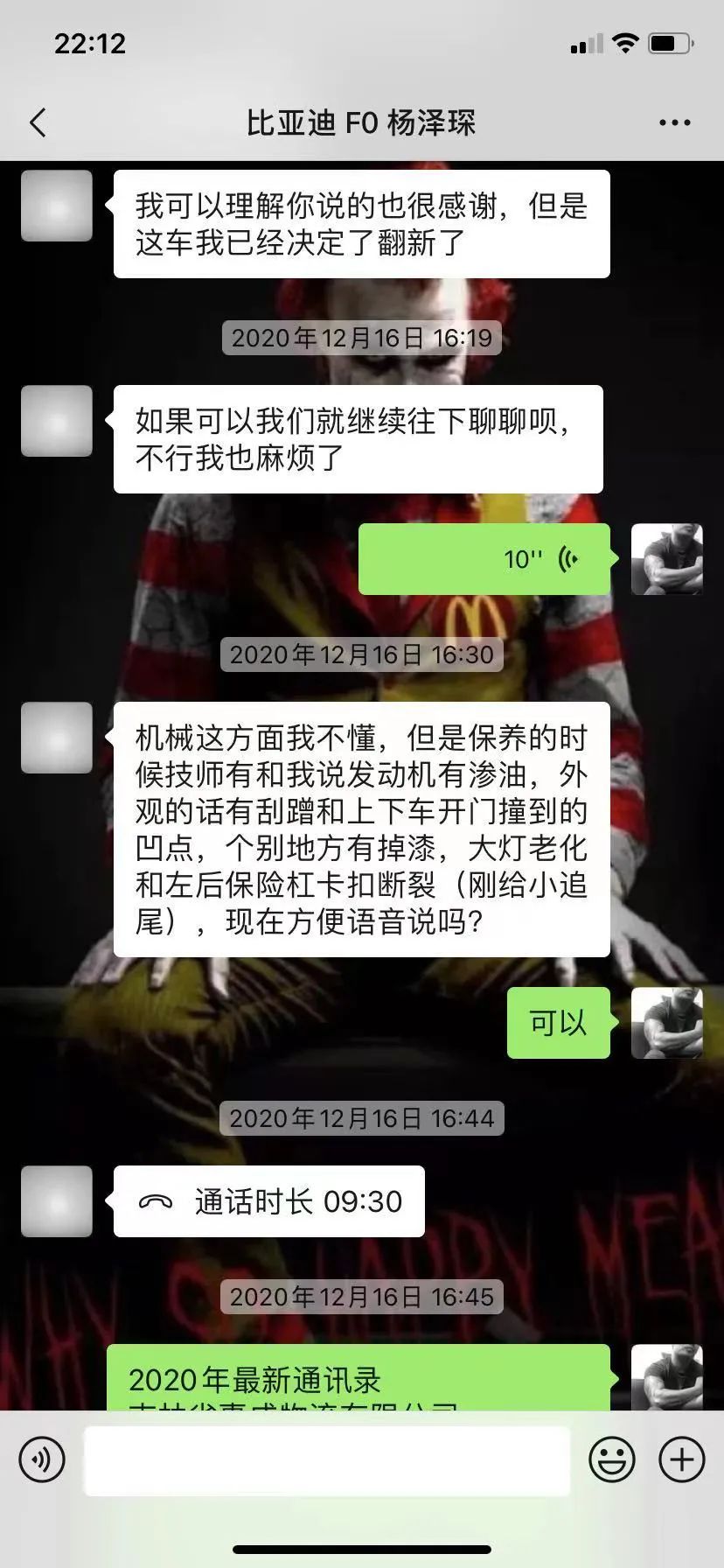724x1568 pixels.
Task: Open the chat title 比亚迪 F0 杨泽琛
Action: point(361,122)
